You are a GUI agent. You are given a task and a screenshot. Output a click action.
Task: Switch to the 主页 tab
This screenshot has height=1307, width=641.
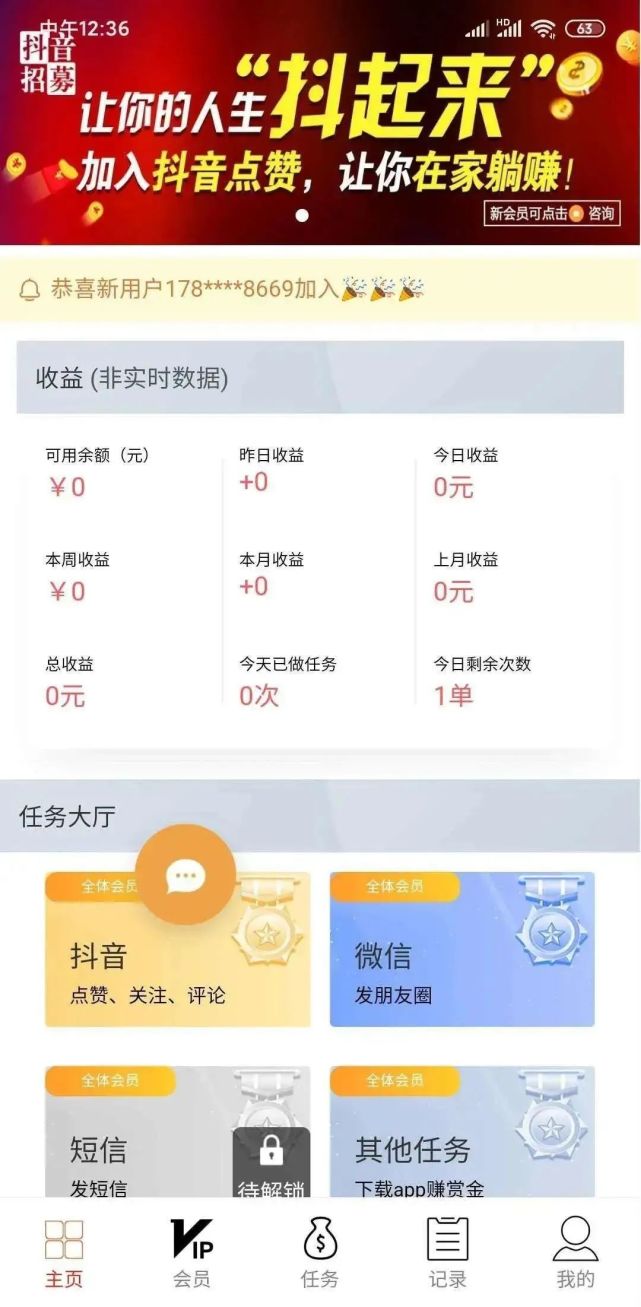(64, 1252)
